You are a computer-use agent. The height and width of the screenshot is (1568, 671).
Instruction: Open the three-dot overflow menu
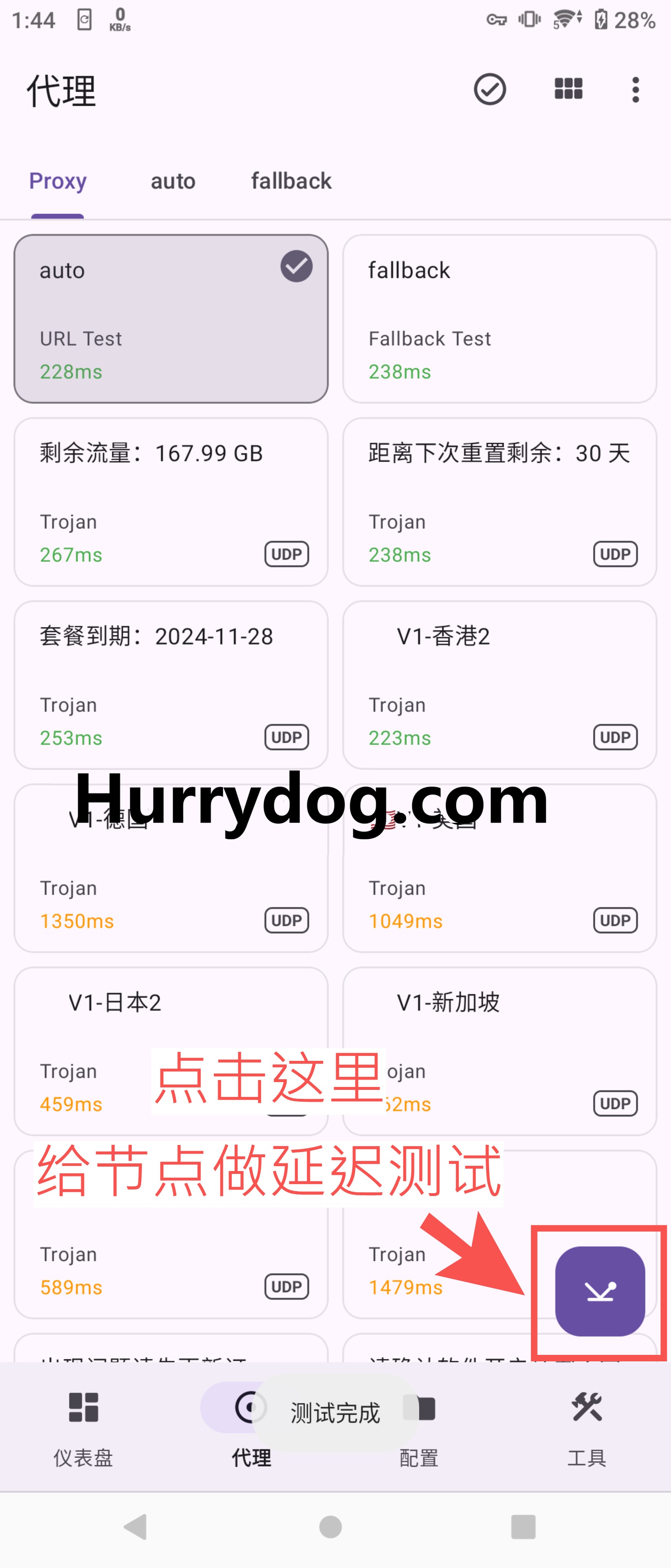tap(635, 89)
